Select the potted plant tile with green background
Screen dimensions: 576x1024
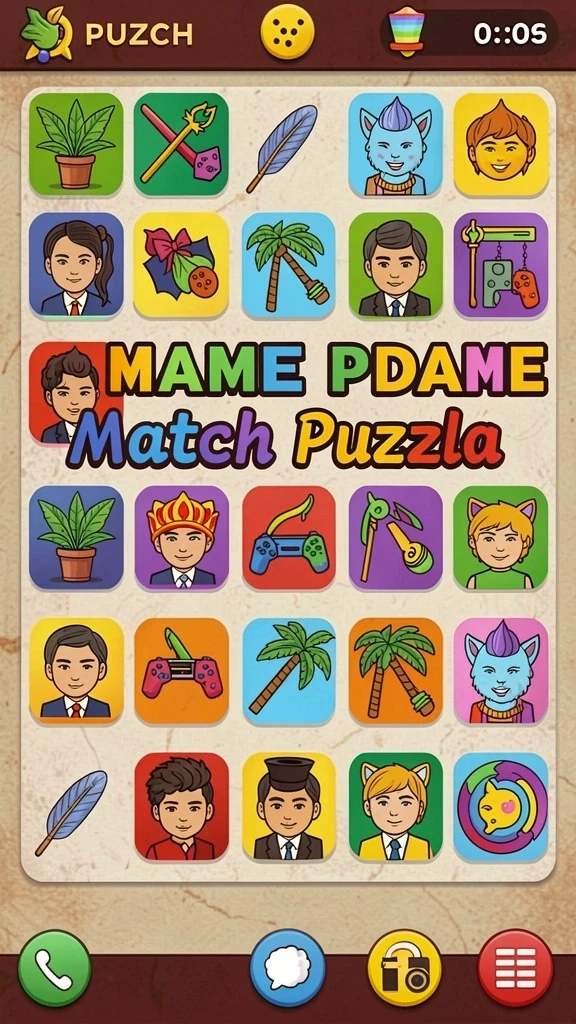(76, 144)
